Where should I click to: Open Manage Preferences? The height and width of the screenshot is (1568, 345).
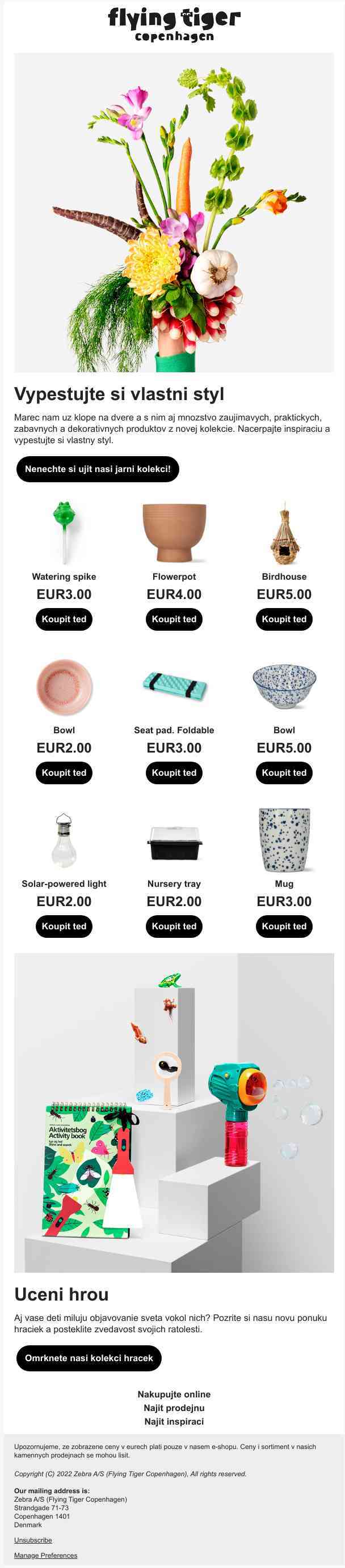coord(46,1555)
